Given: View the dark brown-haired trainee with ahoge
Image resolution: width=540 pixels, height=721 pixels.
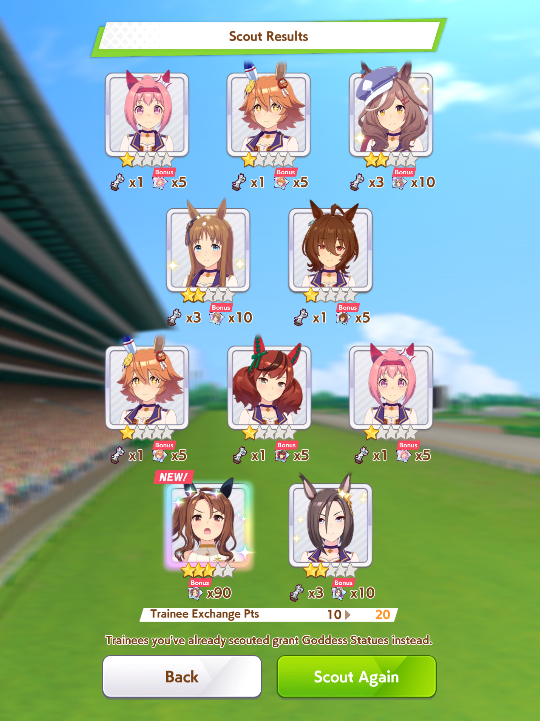Looking at the screenshot, I should 330,250.
